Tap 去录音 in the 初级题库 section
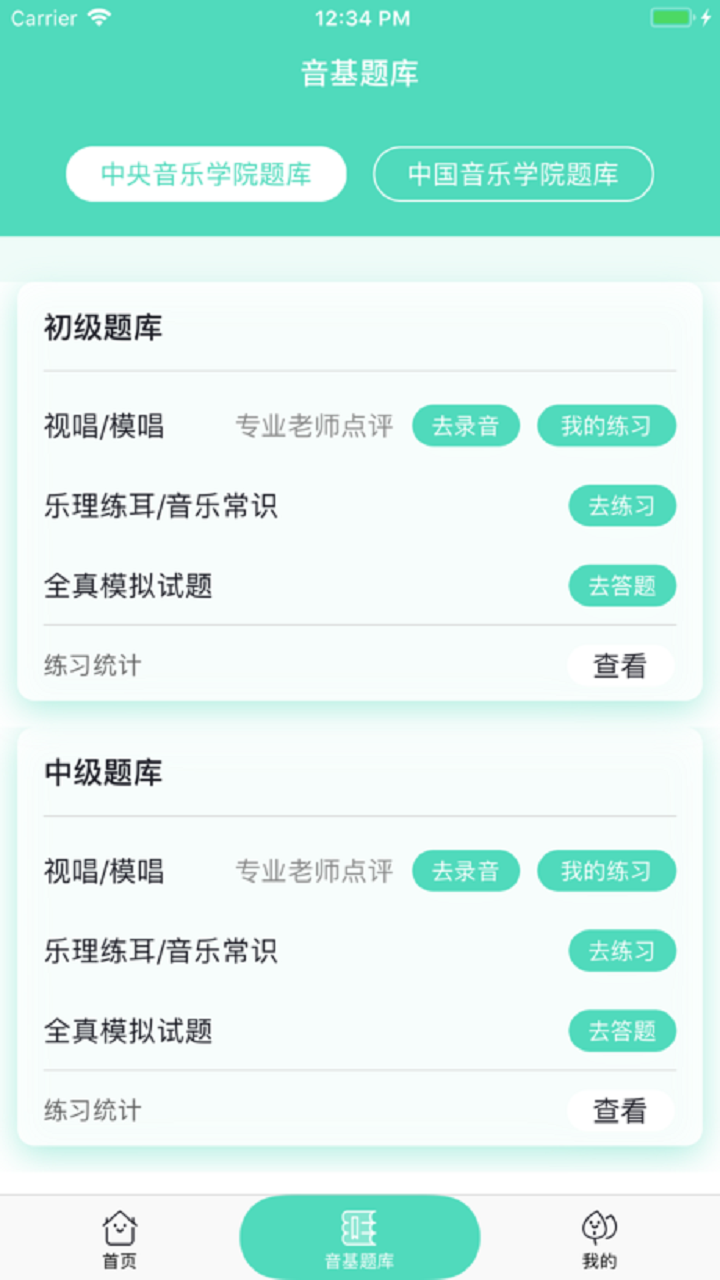The height and width of the screenshot is (1280, 720). [x=466, y=425]
